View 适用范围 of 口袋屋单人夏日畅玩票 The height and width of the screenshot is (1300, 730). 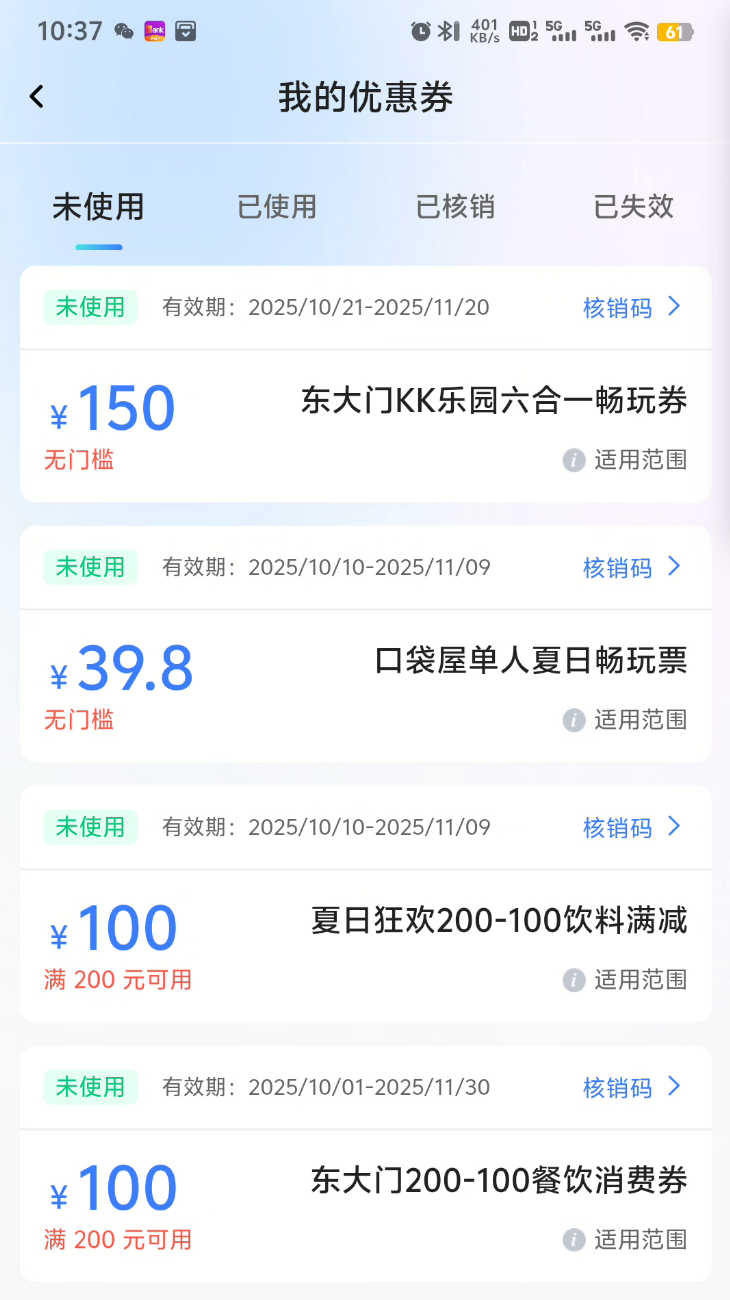626,720
